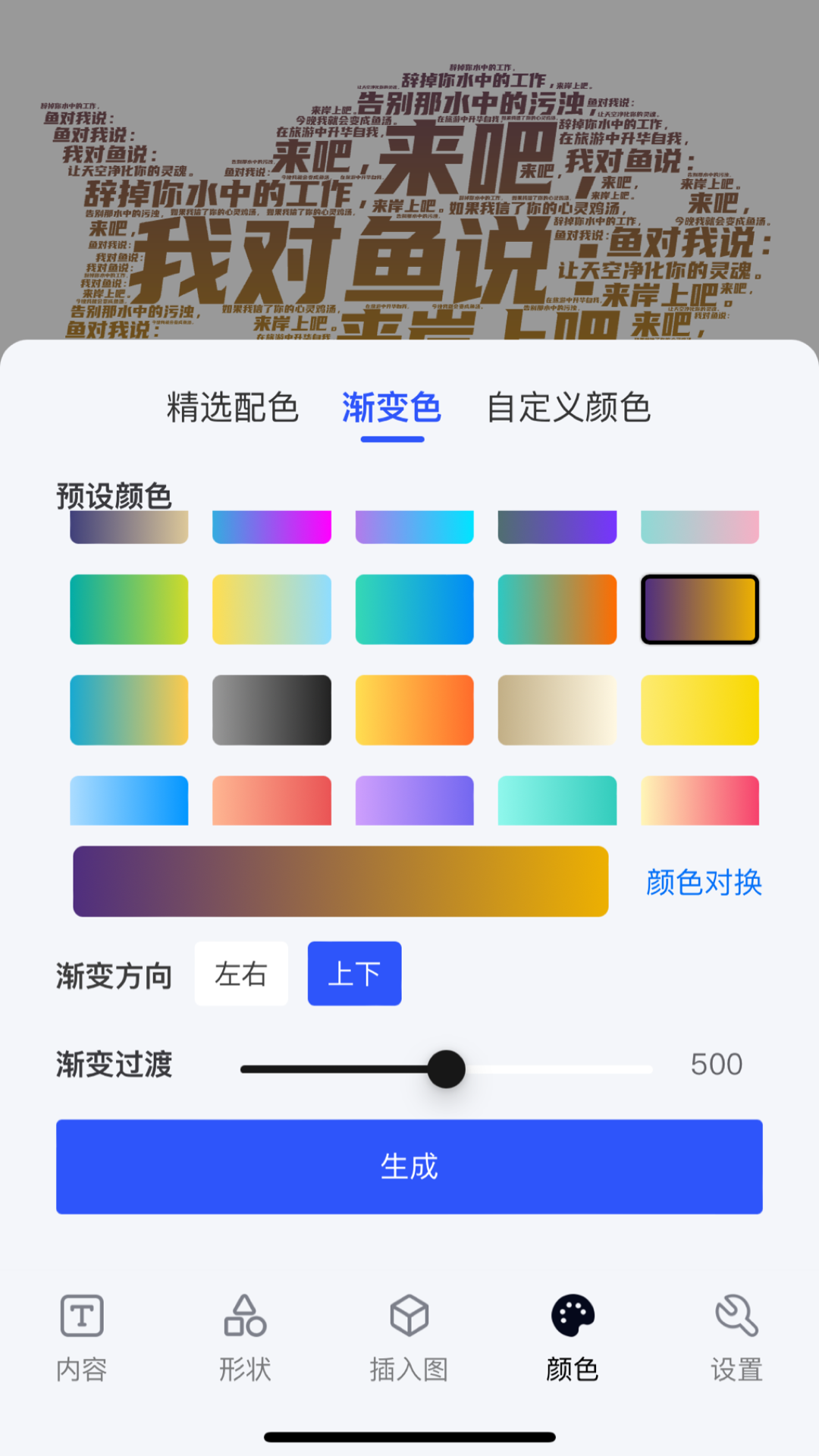Screen dimensions: 819x1456
Task: Choose the green-to-yellow gradient swatch
Action: tap(129, 609)
